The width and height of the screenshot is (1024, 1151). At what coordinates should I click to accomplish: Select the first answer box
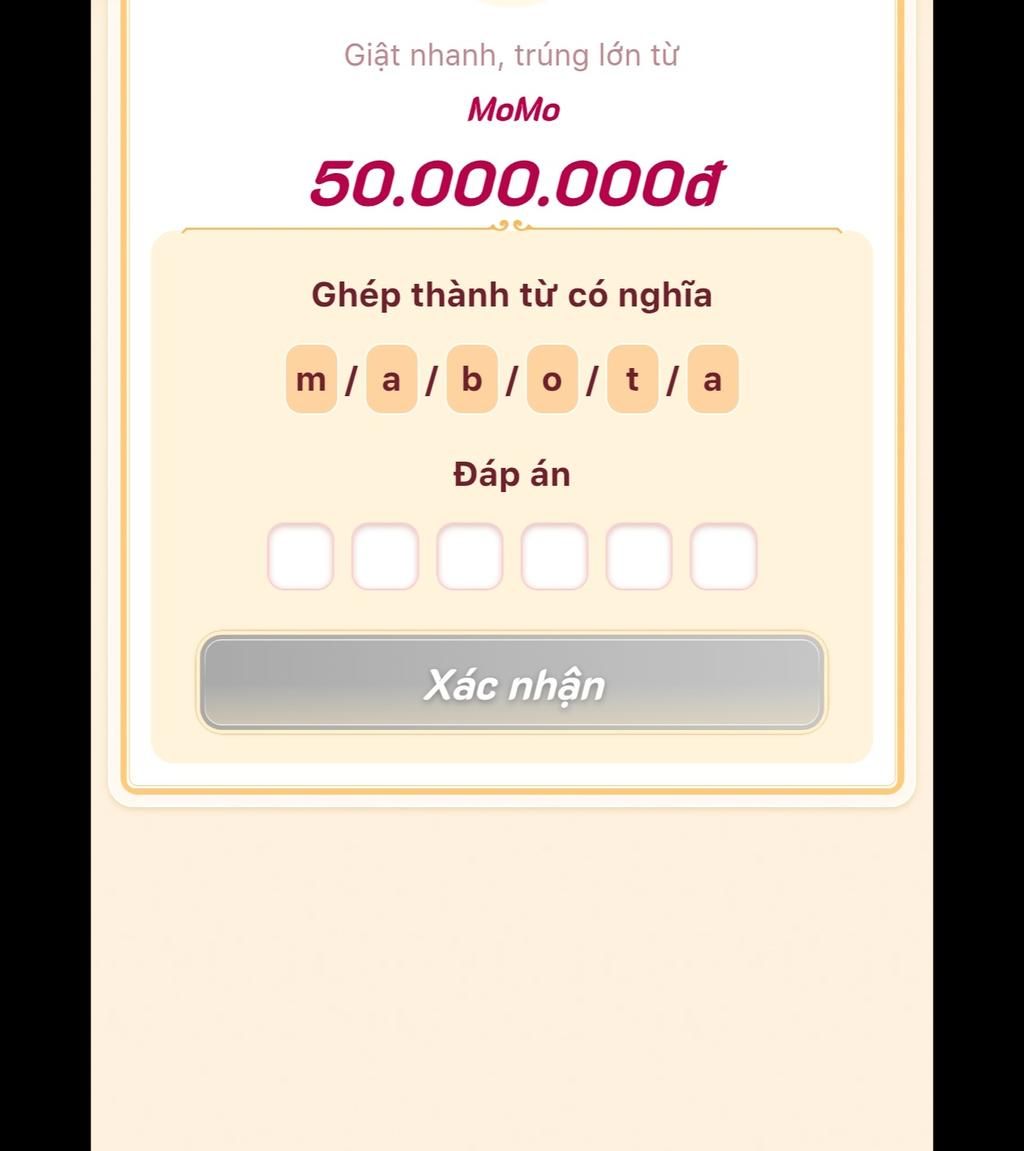(300, 556)
